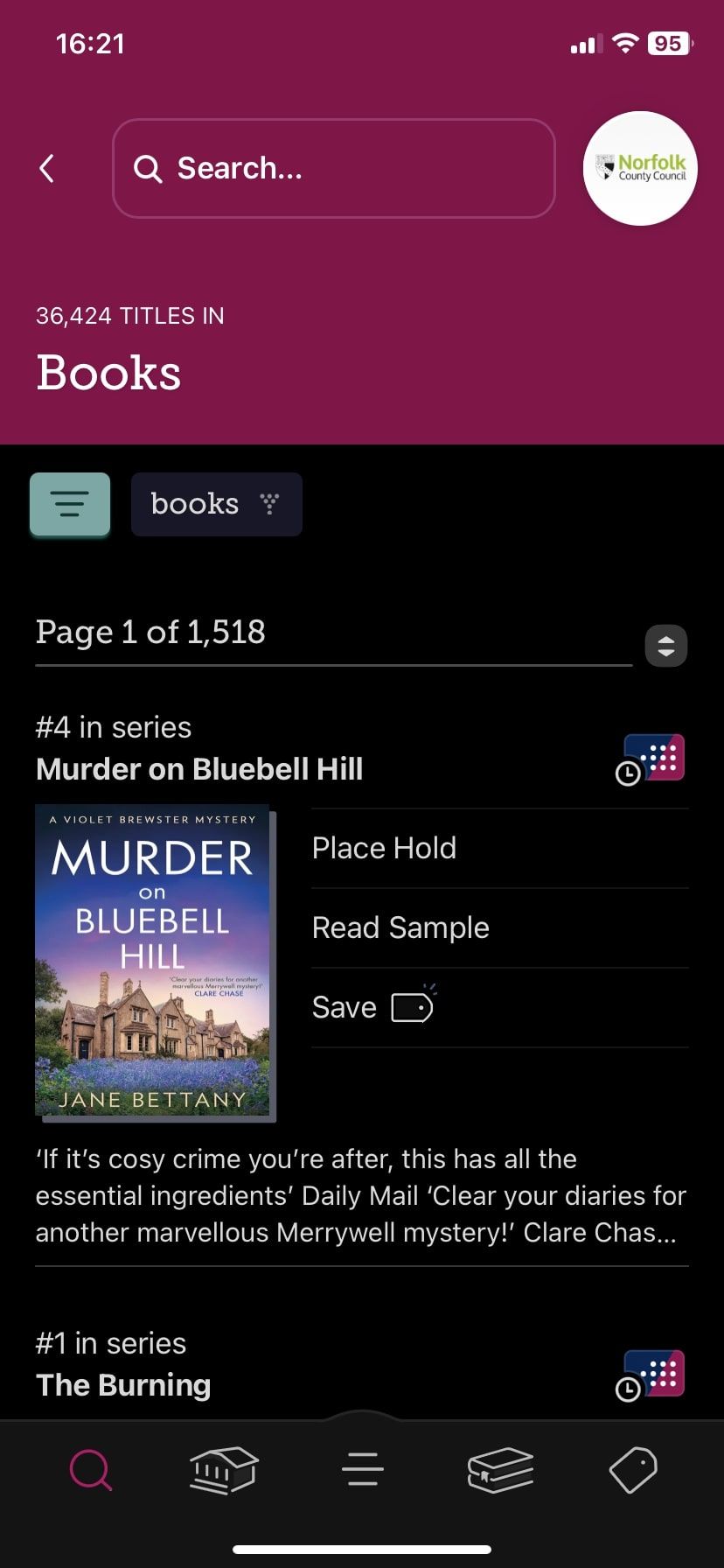Image resolution: width=724 pixels, height=1568 pixels.
Task: Switch to the Shelf tab
Action: click(500, 1469)
